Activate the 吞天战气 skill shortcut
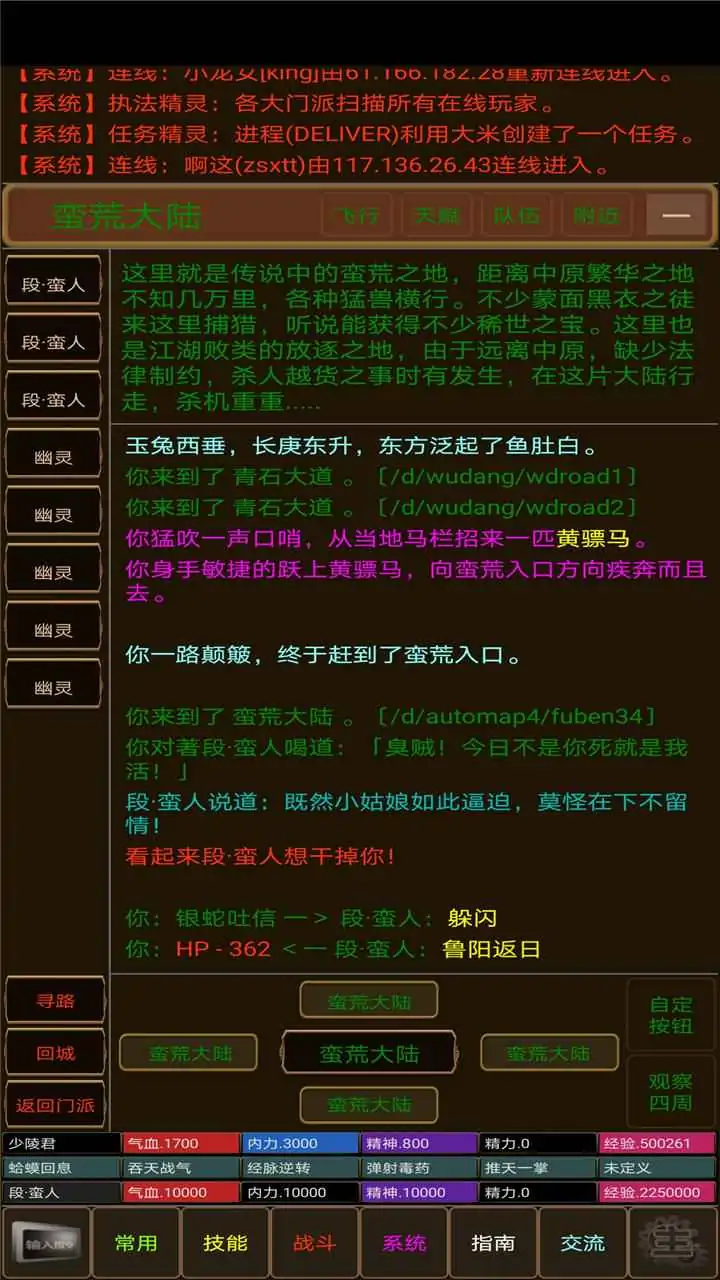Viewport: 720px width, 1280px height. point(180,1168)
